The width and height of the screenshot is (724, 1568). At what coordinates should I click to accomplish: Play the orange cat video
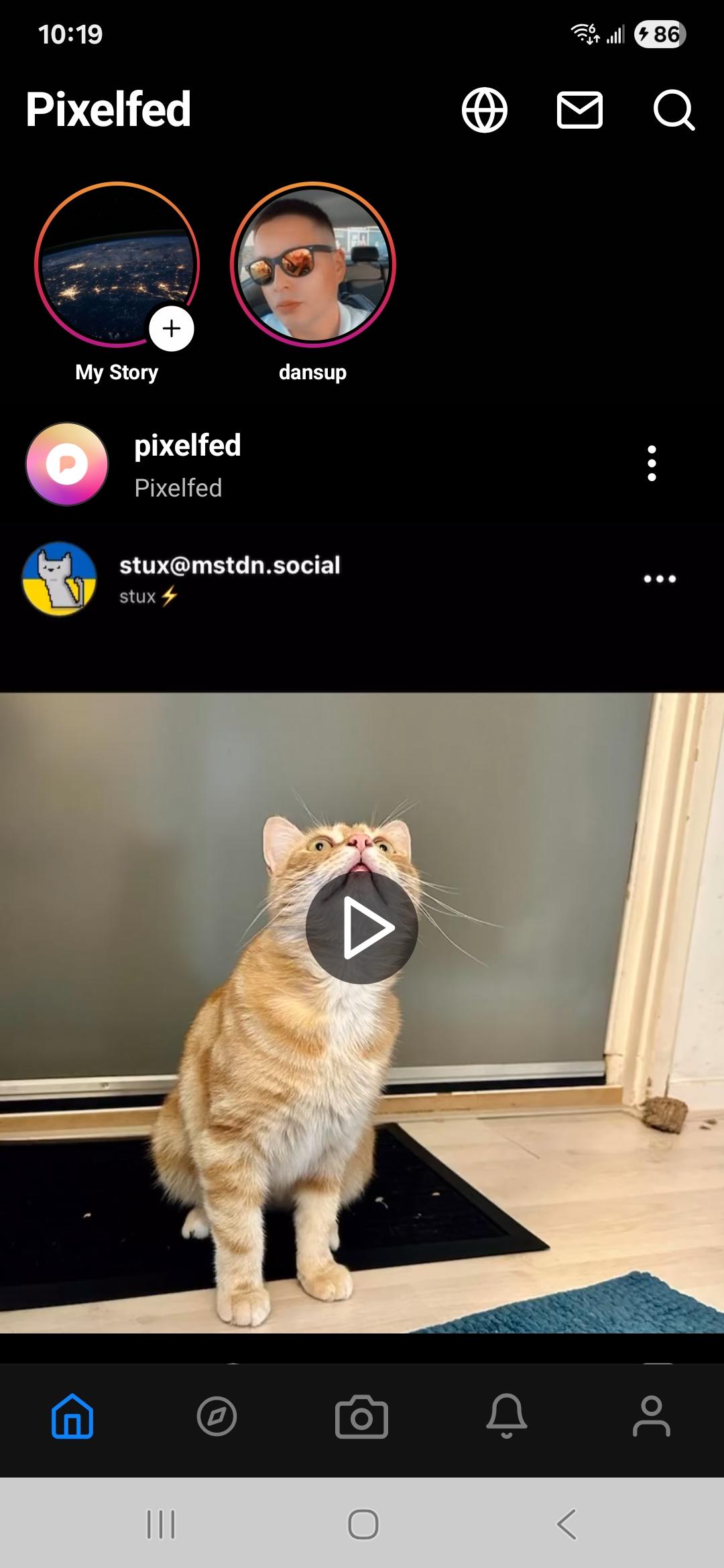pyautogui.click(x=362, y=928)
